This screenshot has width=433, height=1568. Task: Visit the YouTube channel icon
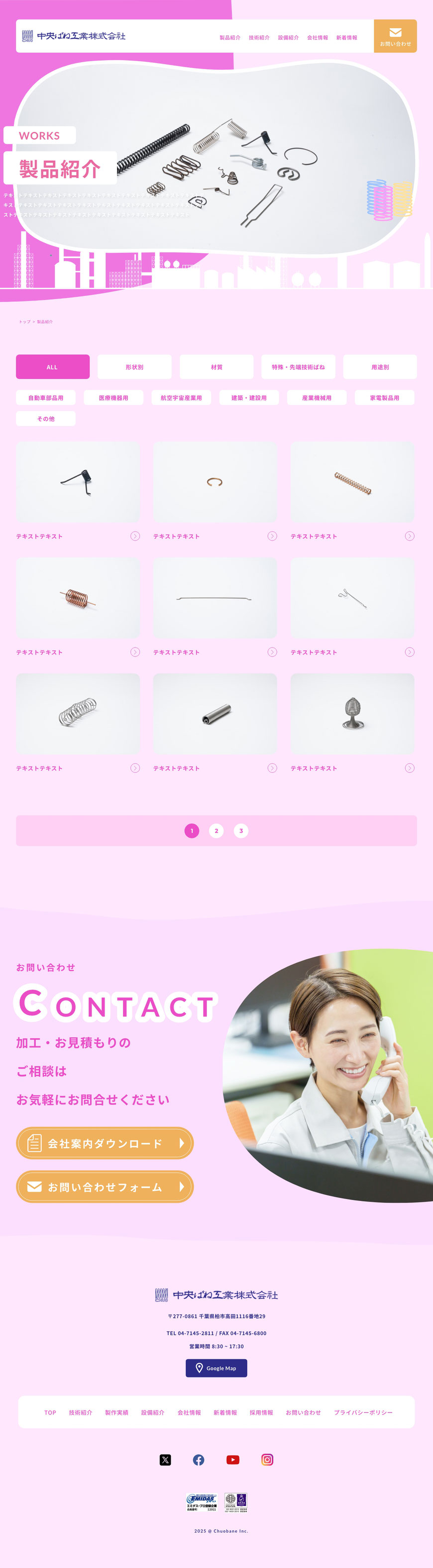tap(232, 1460)
